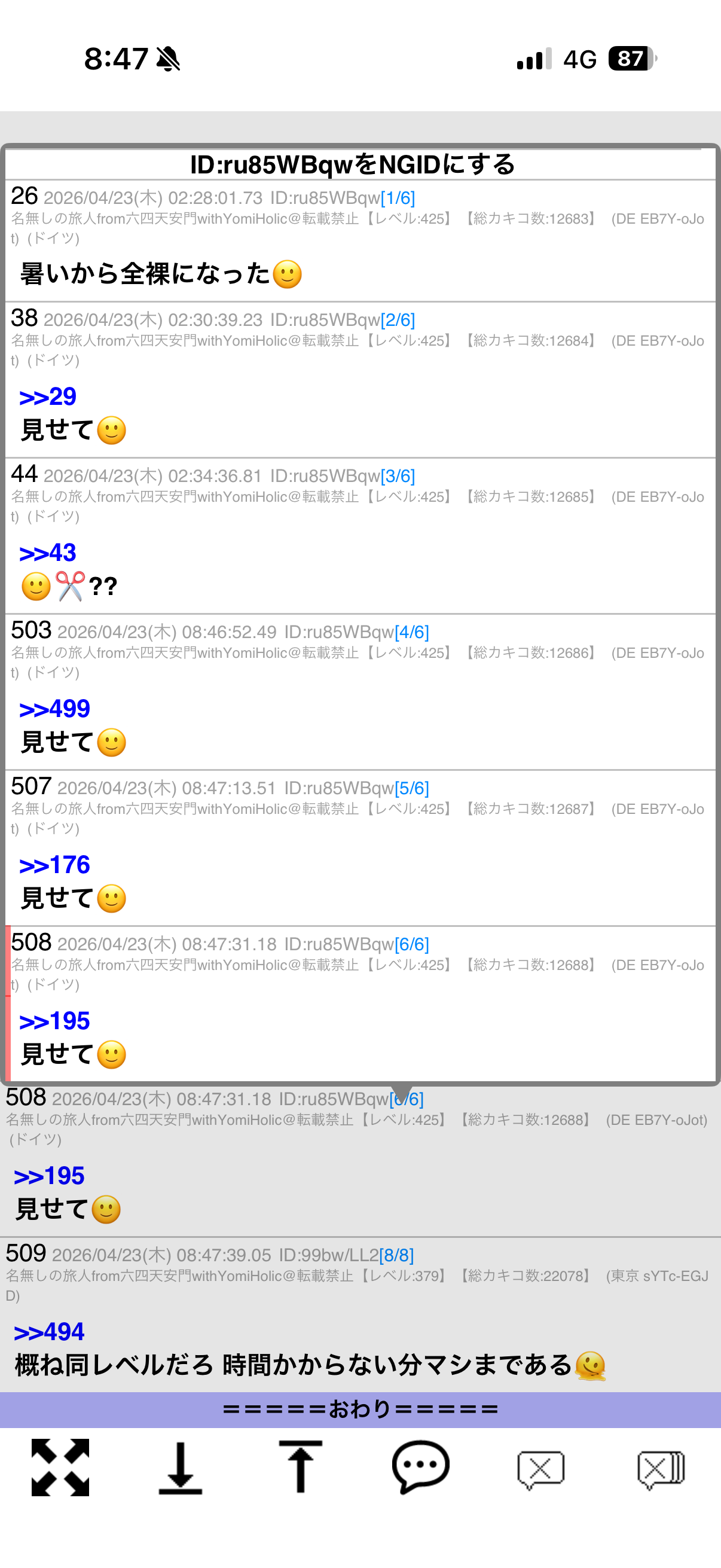Tap the [2/6] ID count on post 38

398,320
